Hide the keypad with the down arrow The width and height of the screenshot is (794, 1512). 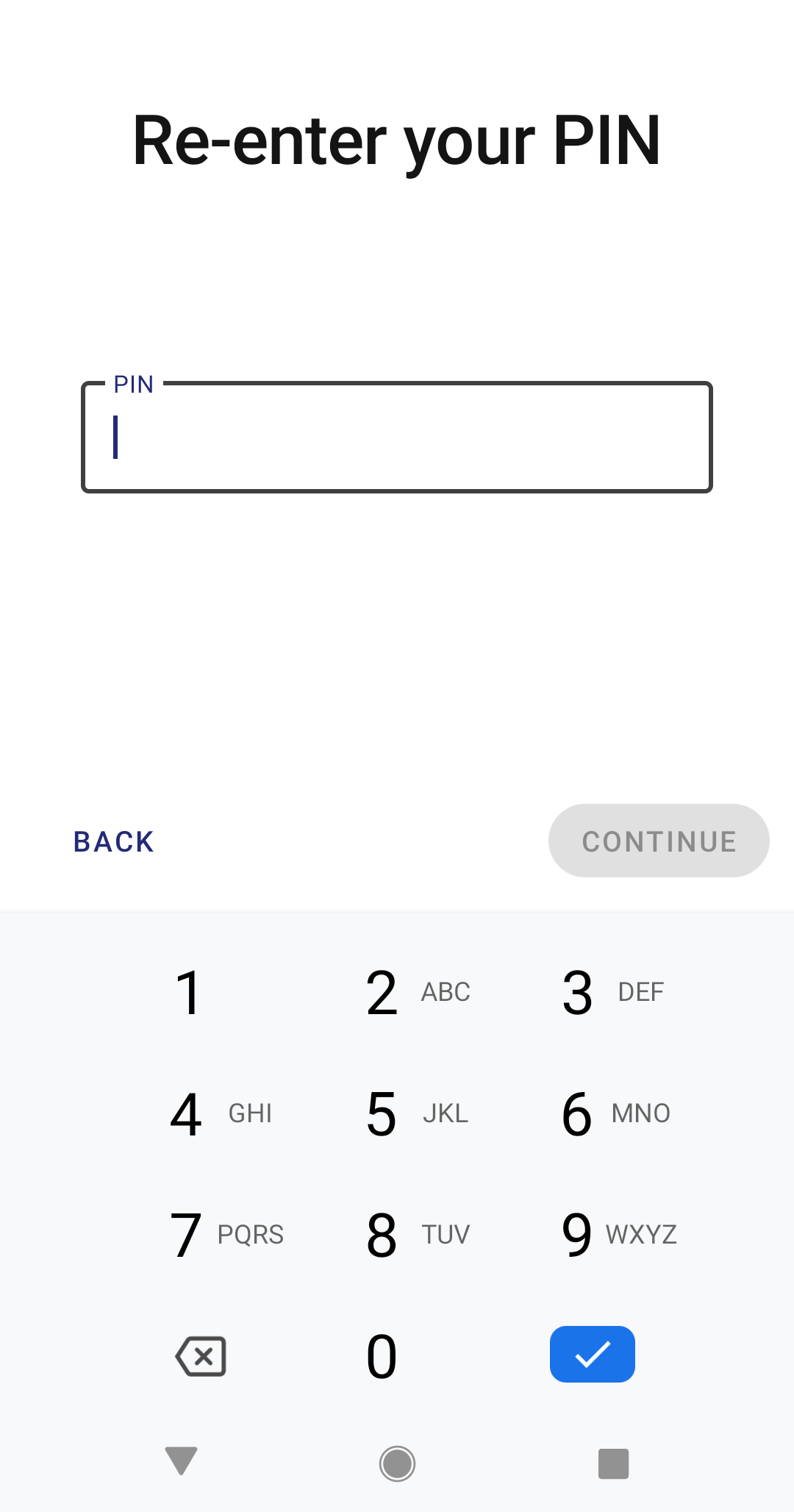coord(181,1461)
